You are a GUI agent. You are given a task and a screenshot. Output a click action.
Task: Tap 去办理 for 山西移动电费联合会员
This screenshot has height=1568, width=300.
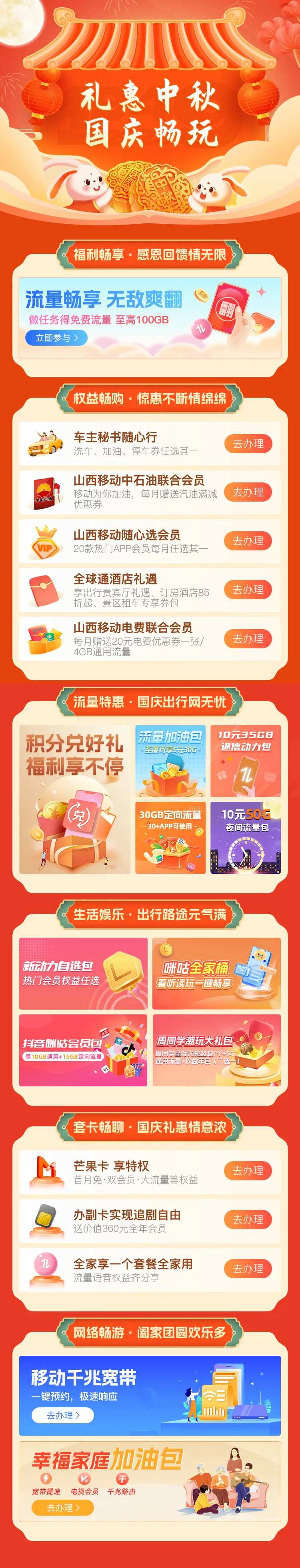pyautogui.click(x=248, y=639)
